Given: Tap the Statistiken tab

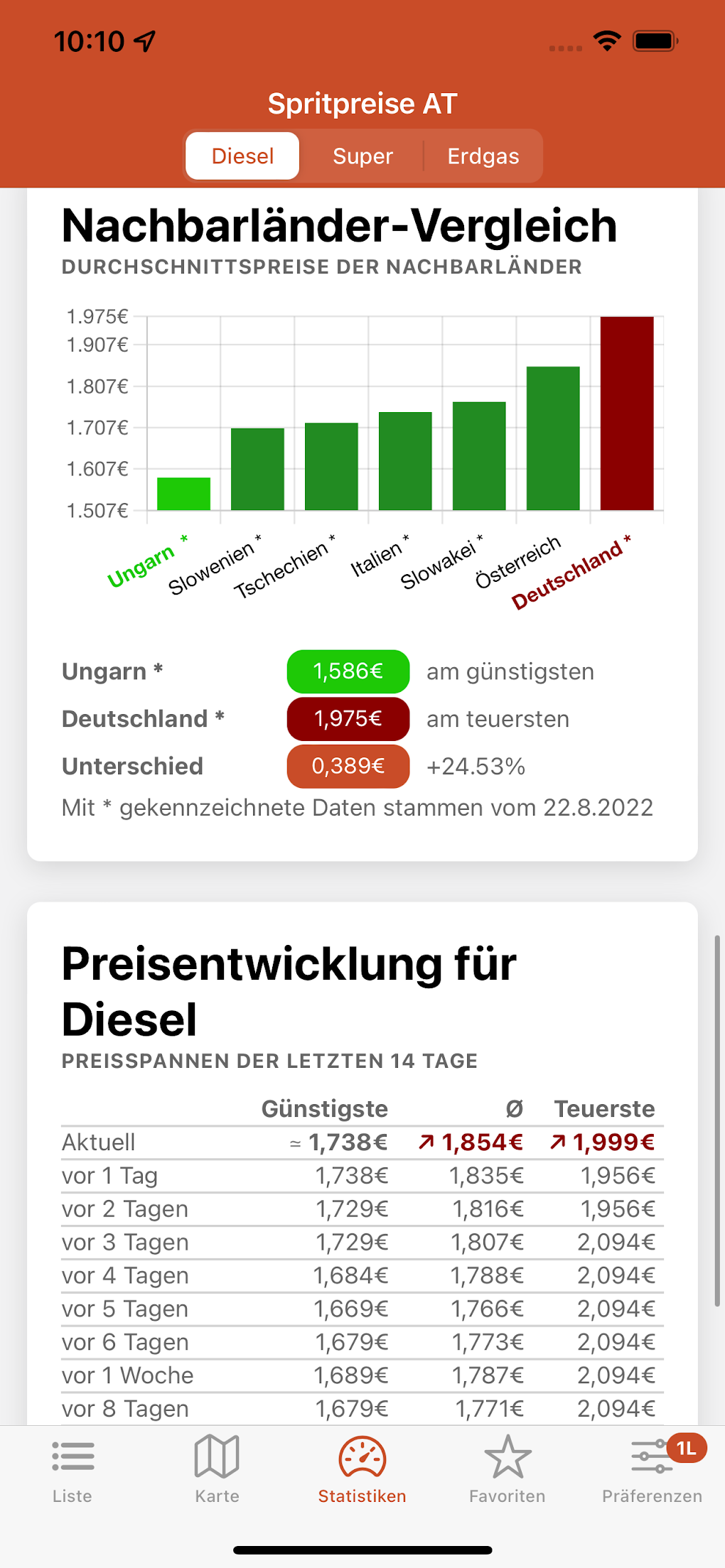Looking at the screenshot, I should [x=362, y=1468].
